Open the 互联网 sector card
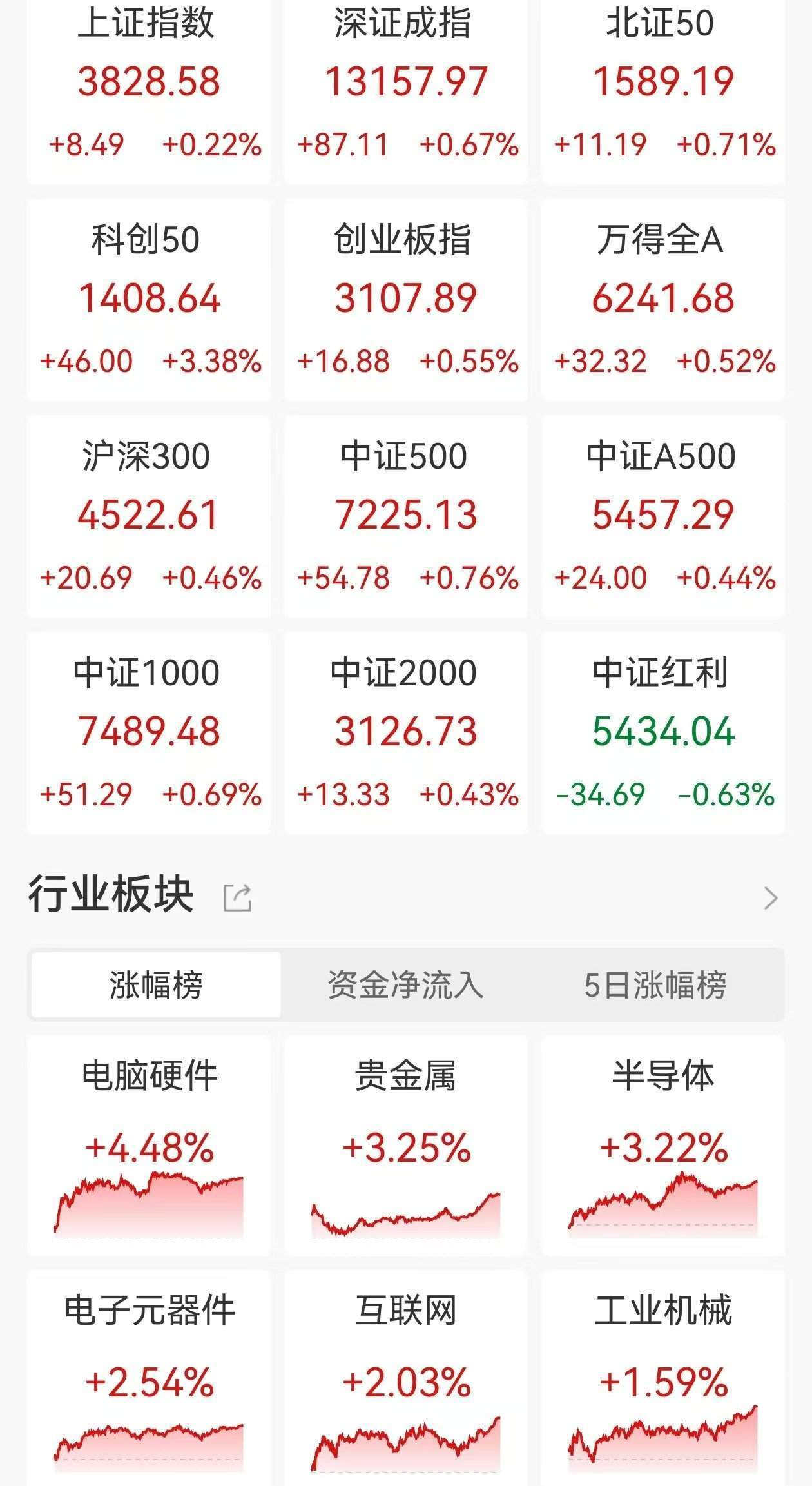Screen dimensions: 812x1486 (x=406, y=1378)
